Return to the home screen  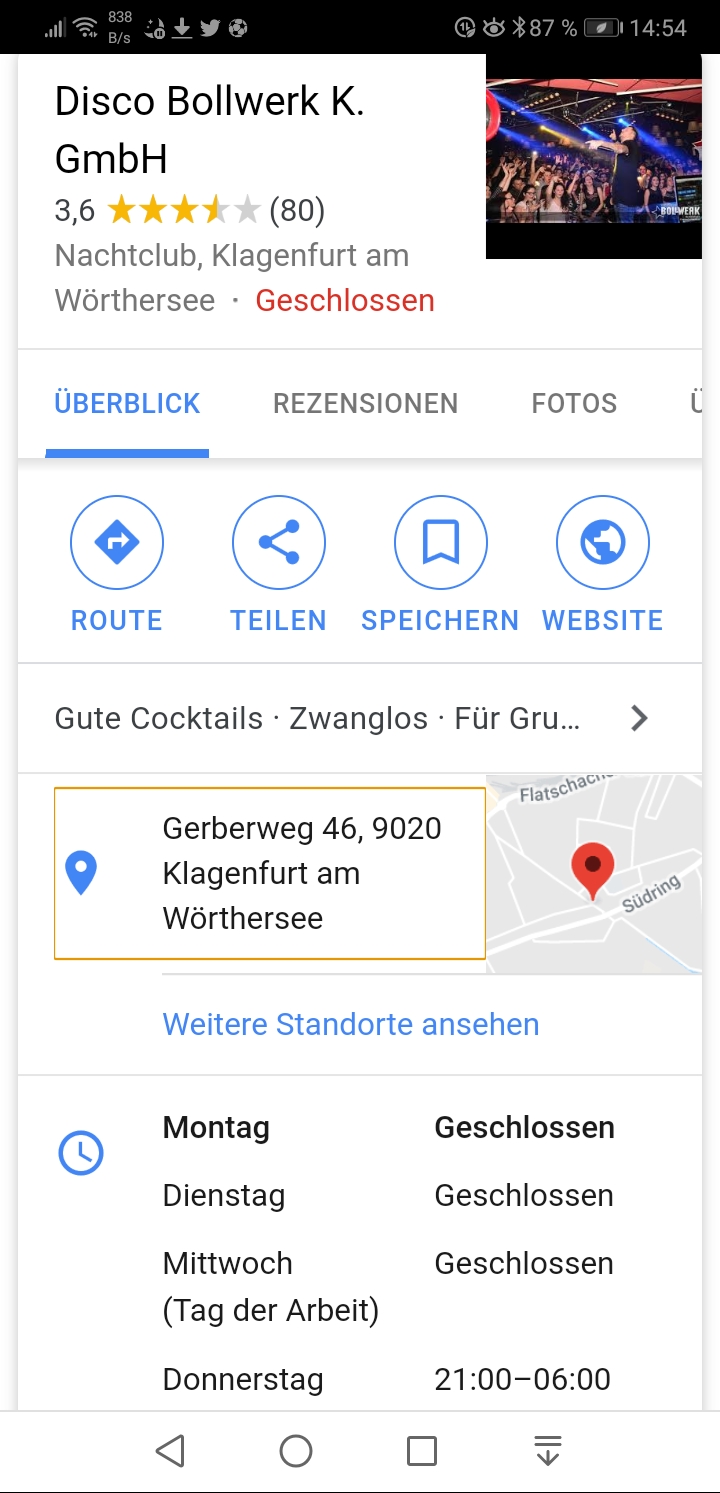[296, 1451]
